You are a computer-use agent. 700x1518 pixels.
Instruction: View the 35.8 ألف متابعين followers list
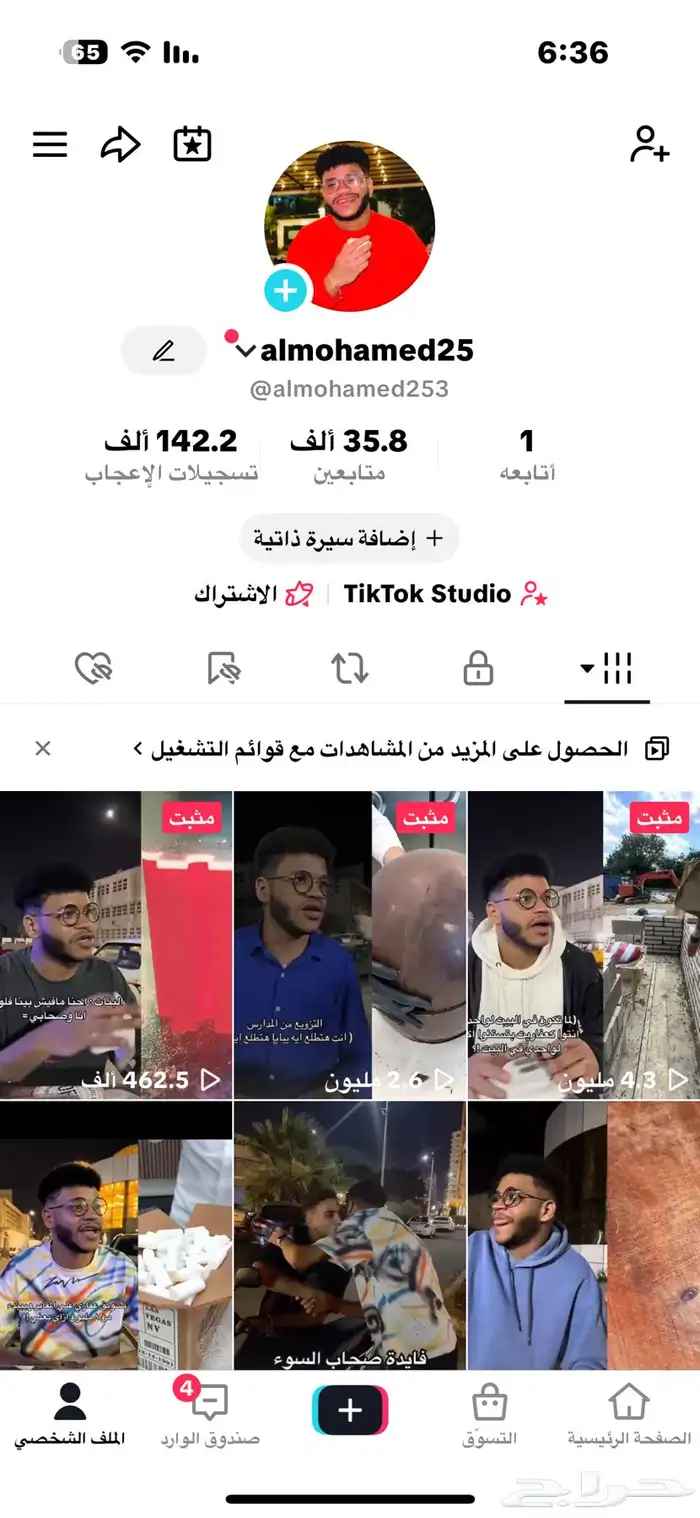349,455
